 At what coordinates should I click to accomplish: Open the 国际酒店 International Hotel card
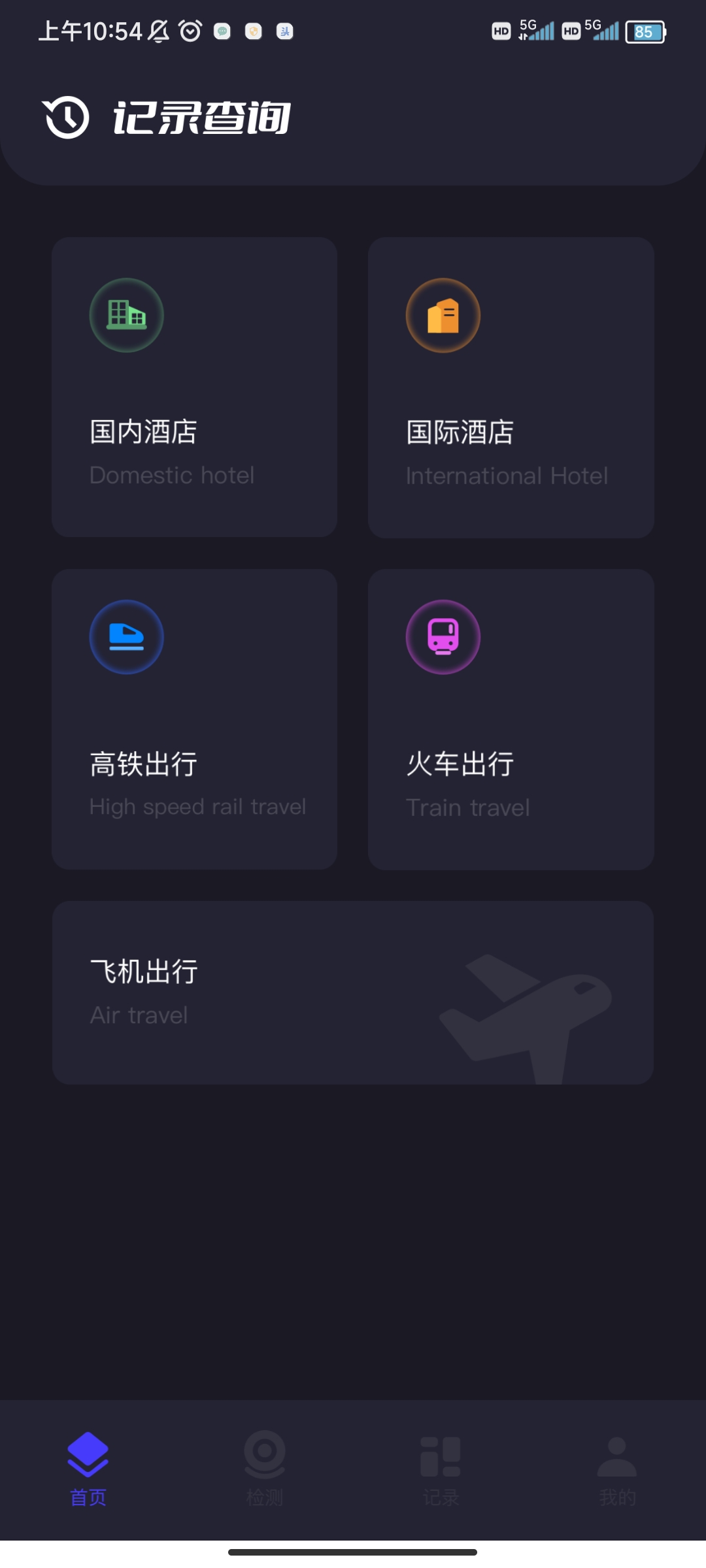pyautogui.click(x=511, y=387)
